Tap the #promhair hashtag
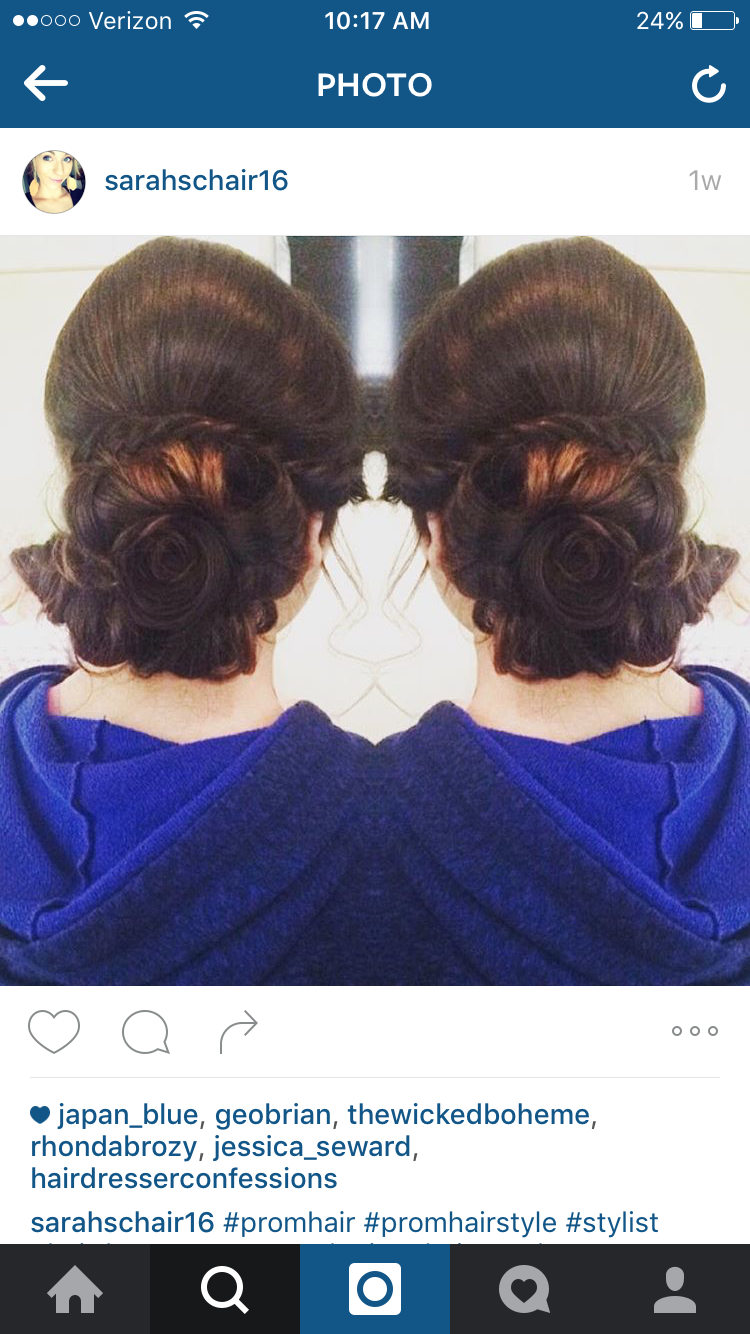 point(288,1223)
